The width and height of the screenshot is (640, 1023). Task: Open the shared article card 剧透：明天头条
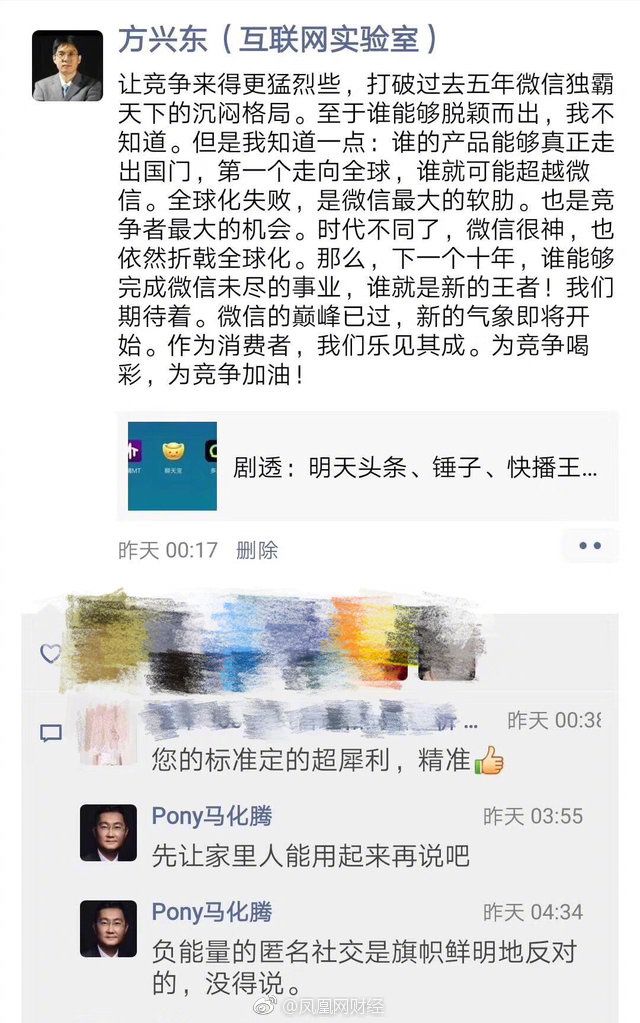click(x=366, y=466)
